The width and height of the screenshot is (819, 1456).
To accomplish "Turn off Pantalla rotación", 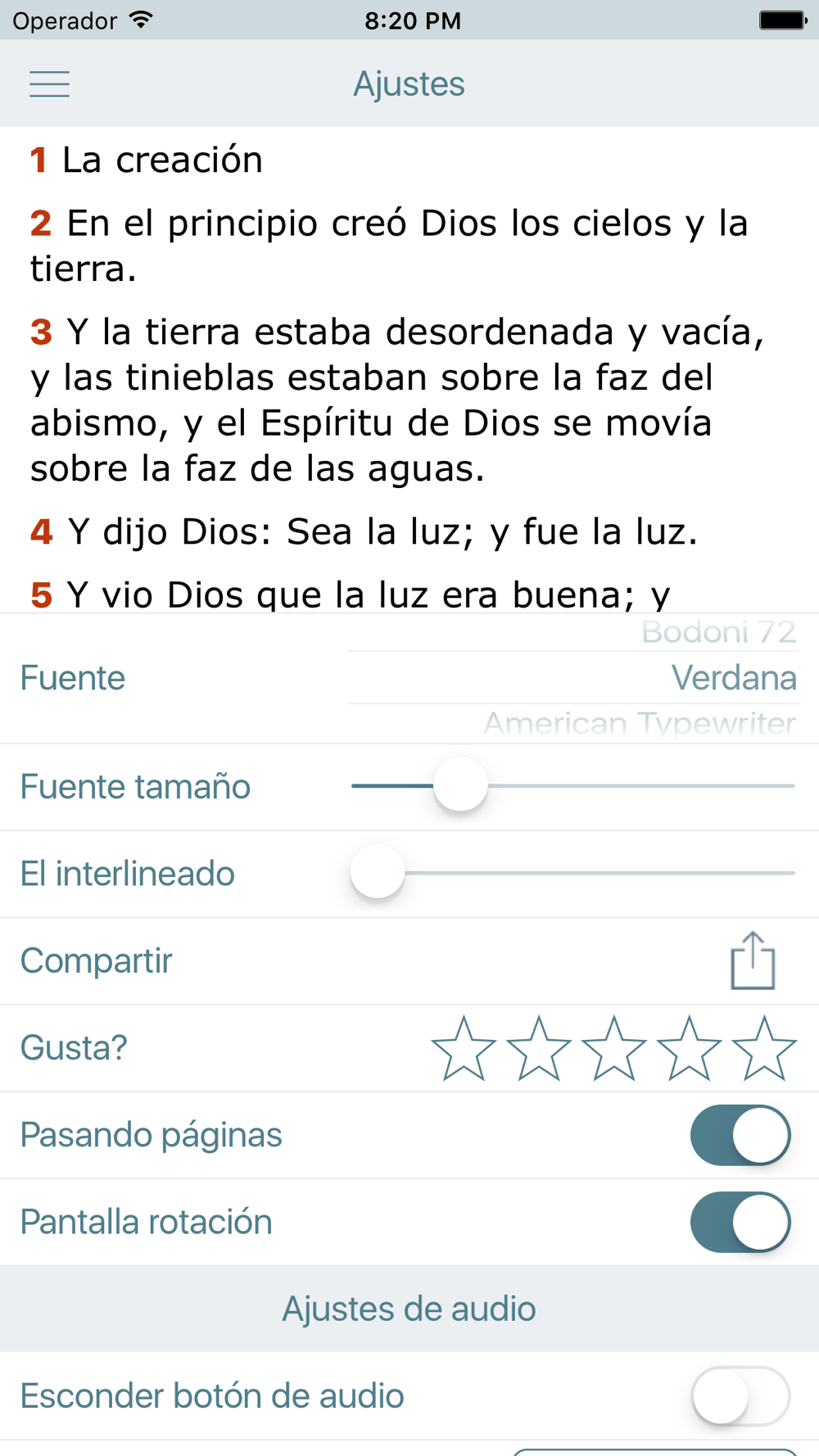I will tap(740, 1222).
